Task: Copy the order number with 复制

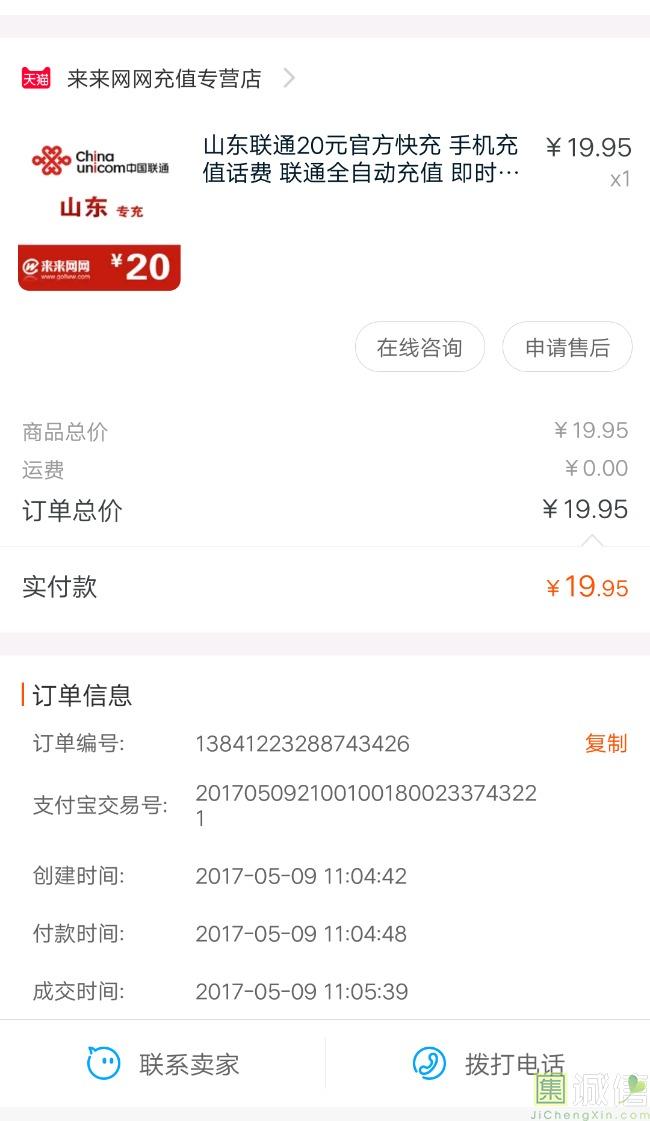Action: pyautogui.click(x=606, y=744)
